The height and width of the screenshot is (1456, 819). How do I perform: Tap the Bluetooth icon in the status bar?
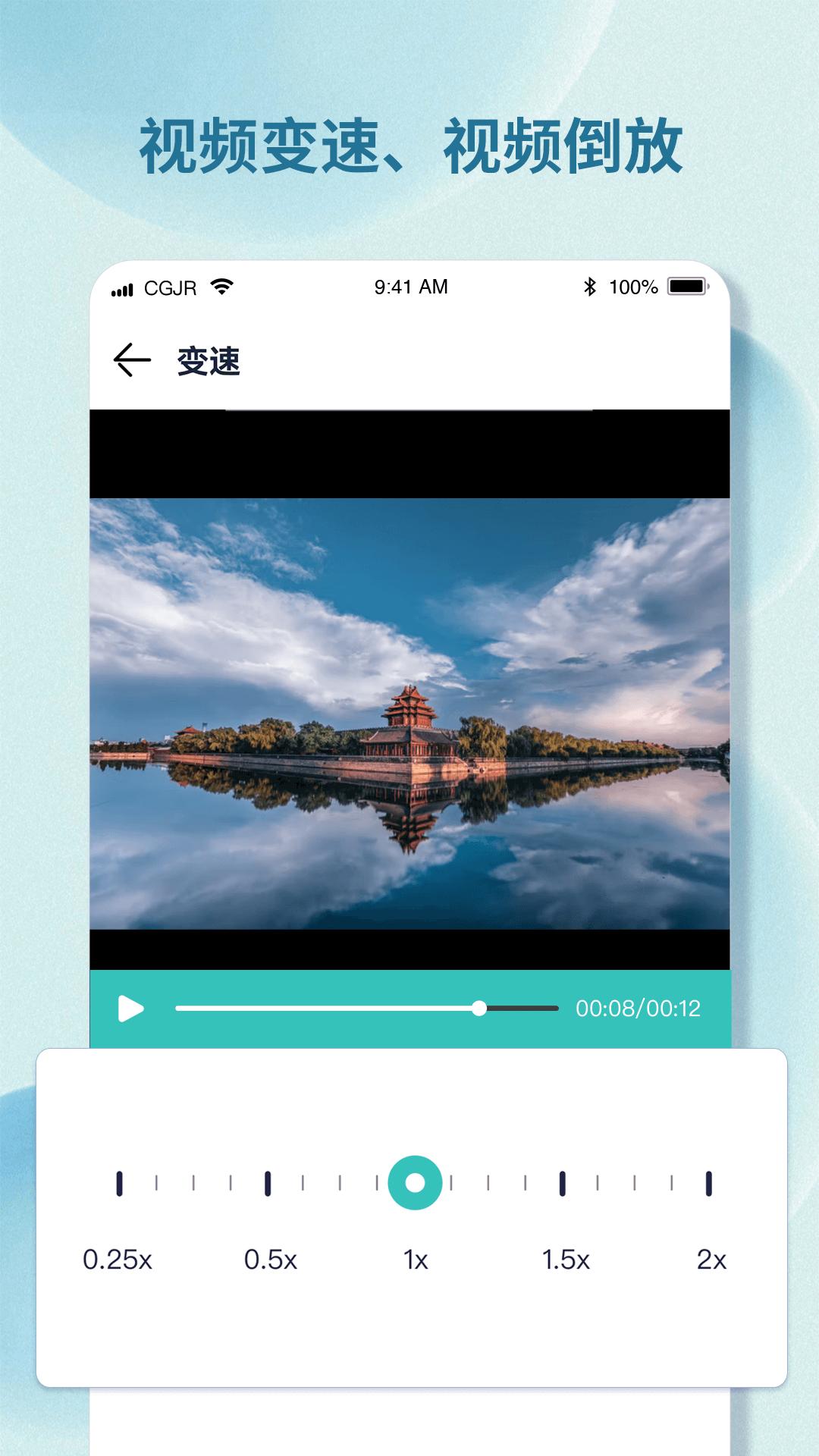click(590, 287)
